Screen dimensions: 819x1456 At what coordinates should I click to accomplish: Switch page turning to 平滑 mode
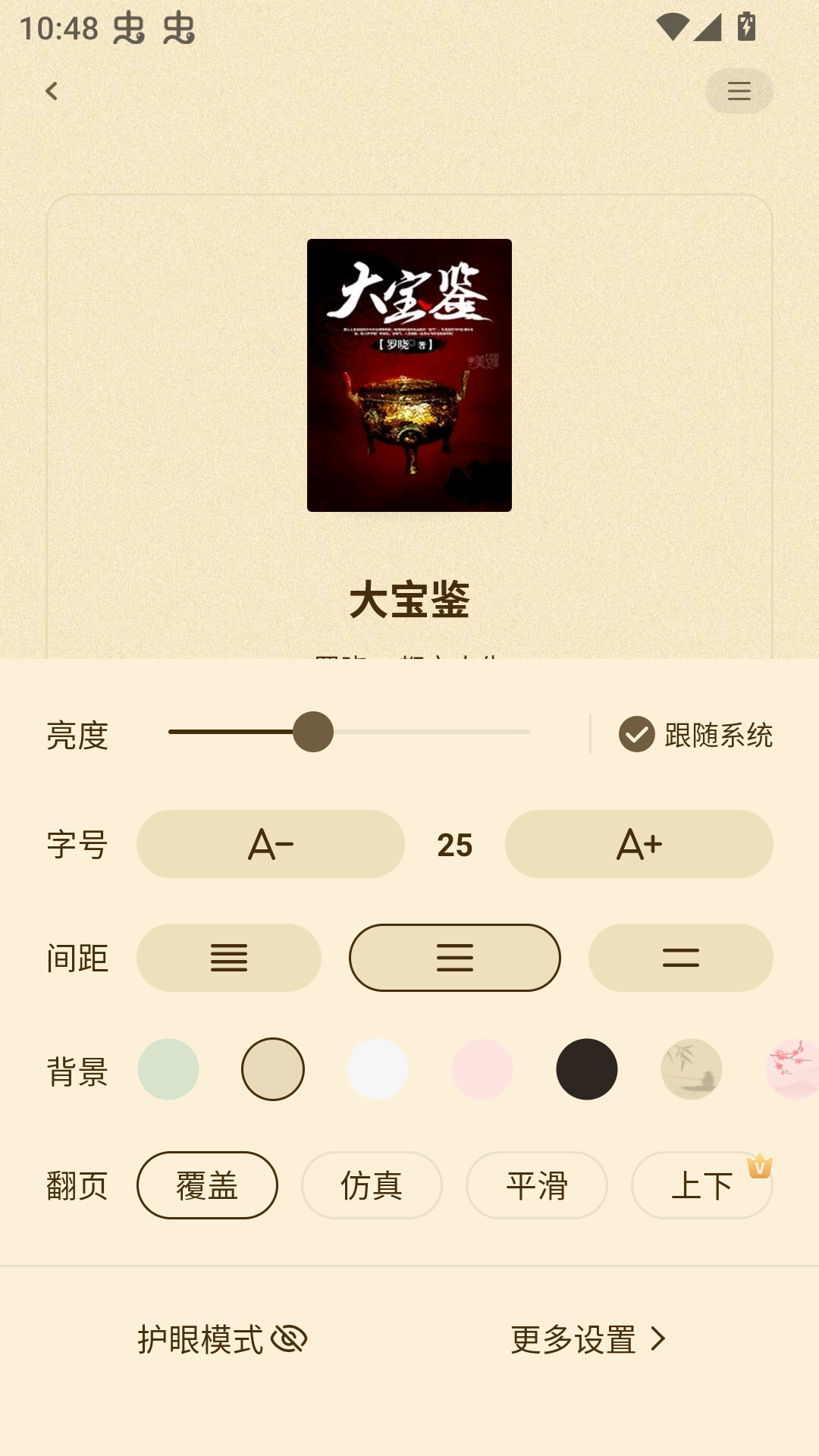pos(536,1185)
